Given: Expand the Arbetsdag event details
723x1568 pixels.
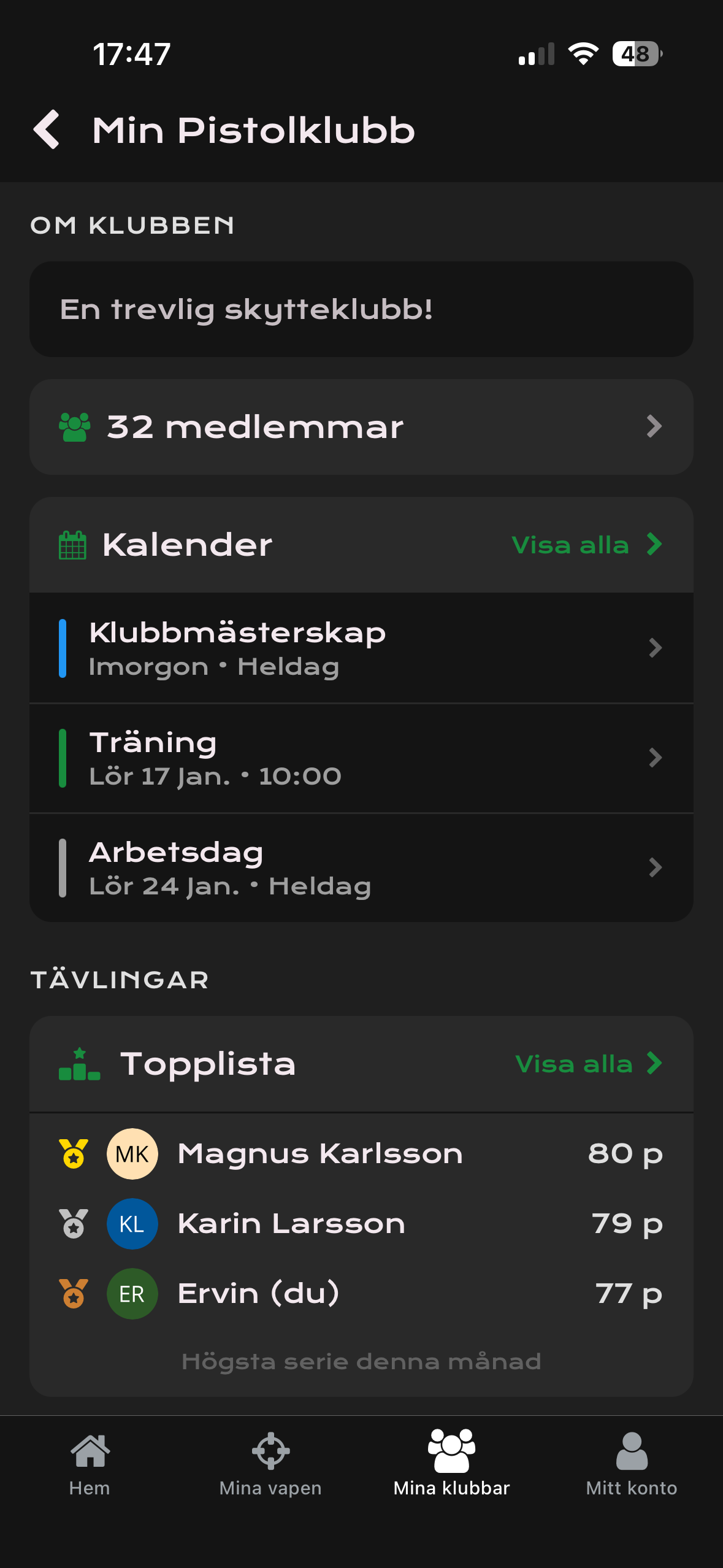Looking at the screenshot, I should pos(361,867).
